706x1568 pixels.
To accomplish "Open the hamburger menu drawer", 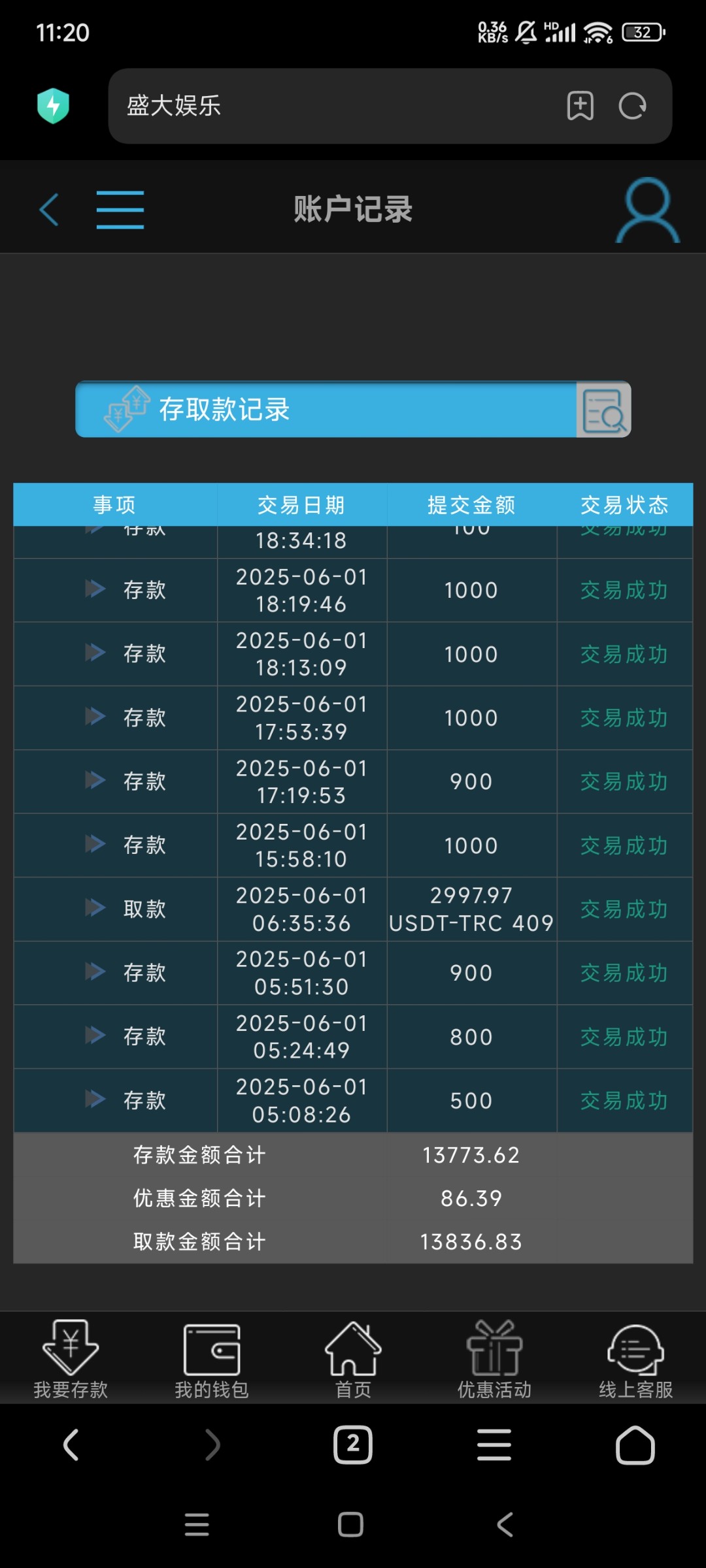I will point(120,210).
